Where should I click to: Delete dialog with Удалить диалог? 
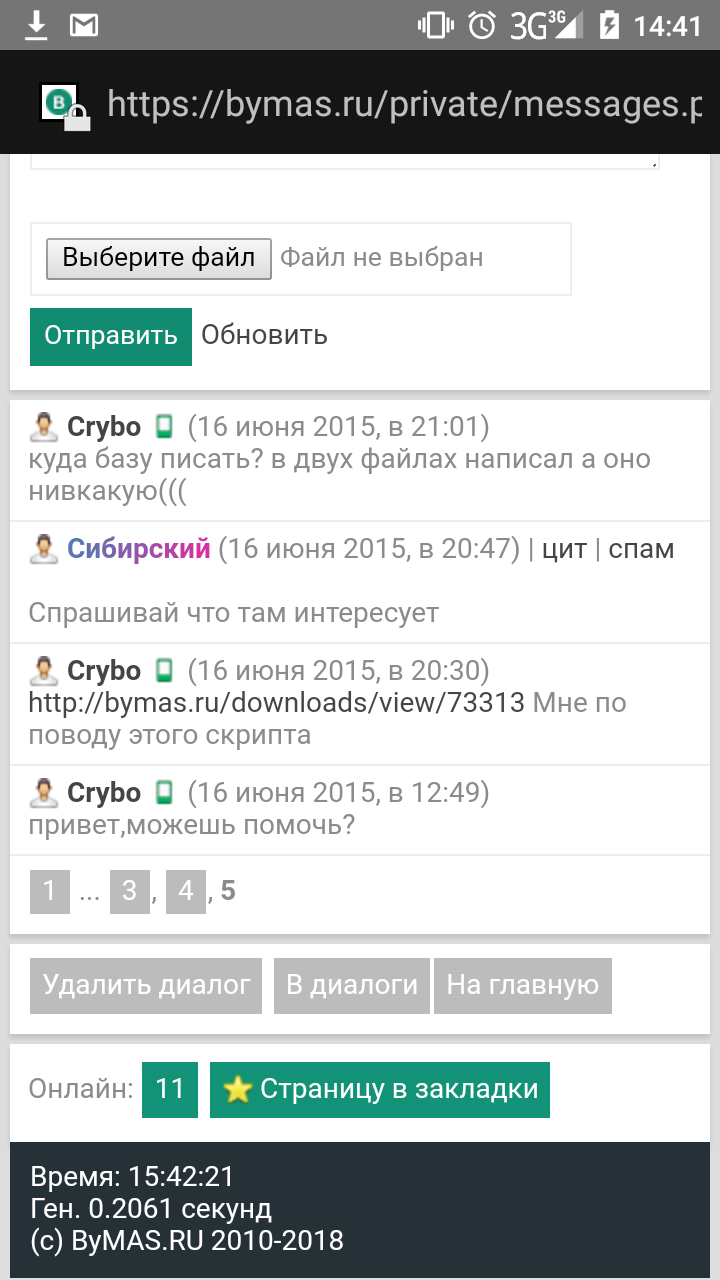(146, 986)
